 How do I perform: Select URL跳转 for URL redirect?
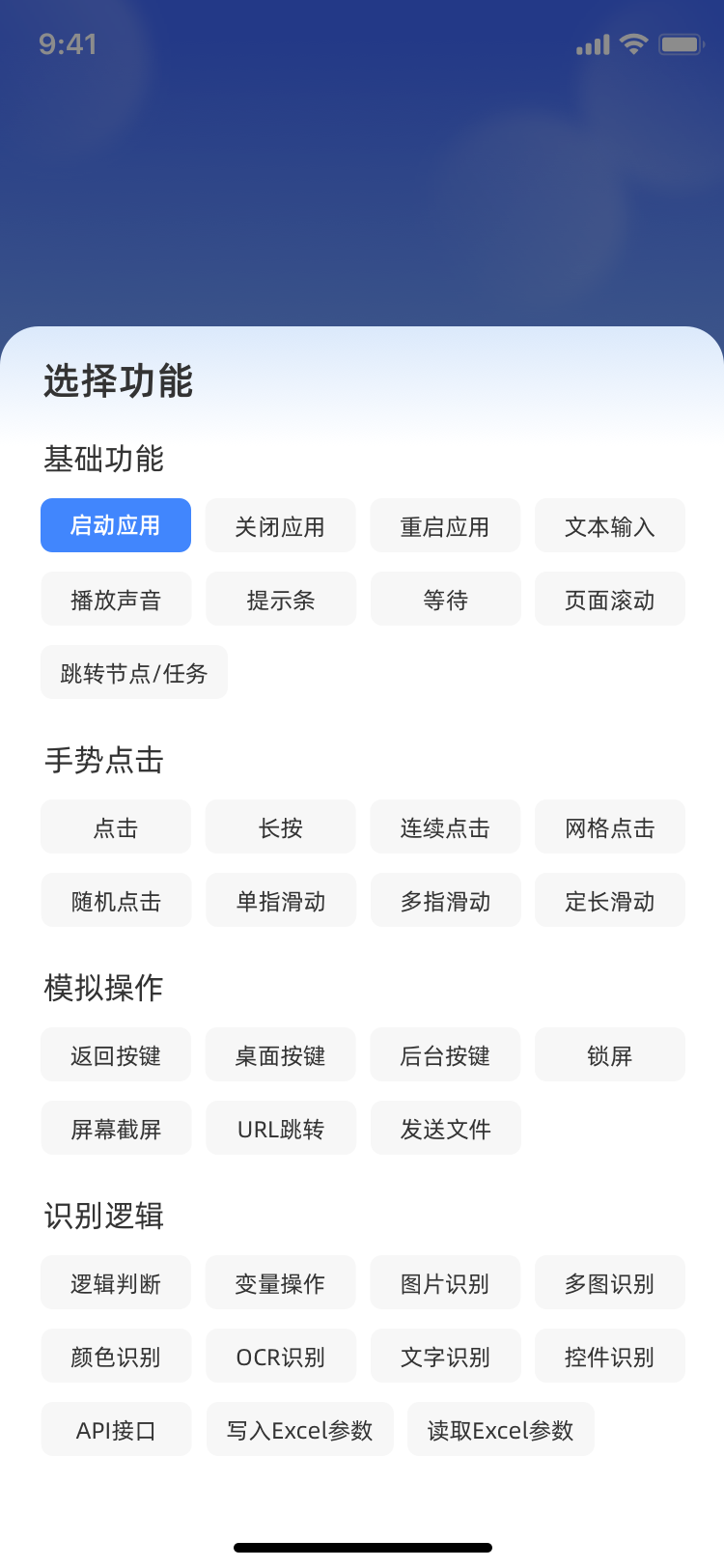tap(280, 1128)
